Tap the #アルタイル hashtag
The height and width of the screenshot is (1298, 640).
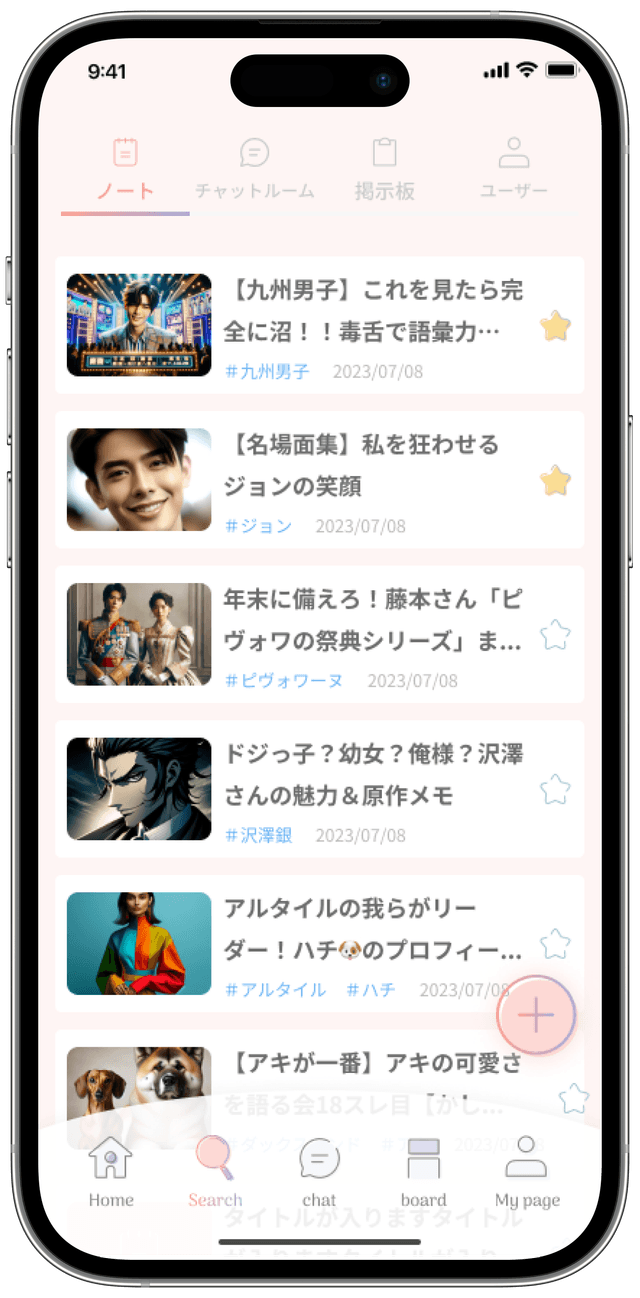tap(275, 990)
